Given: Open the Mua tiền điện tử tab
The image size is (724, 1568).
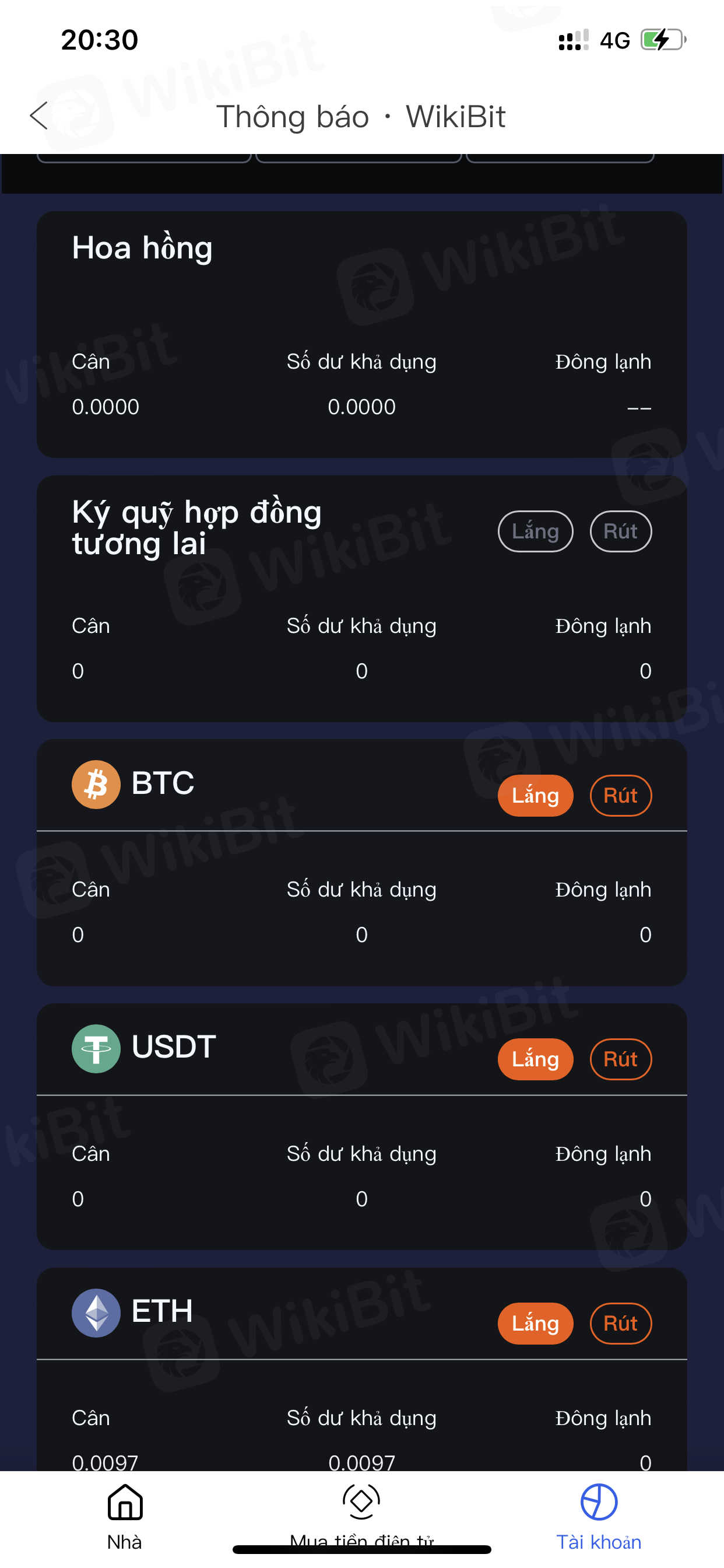Looking at the screenshot, I should pos(361,1515).
